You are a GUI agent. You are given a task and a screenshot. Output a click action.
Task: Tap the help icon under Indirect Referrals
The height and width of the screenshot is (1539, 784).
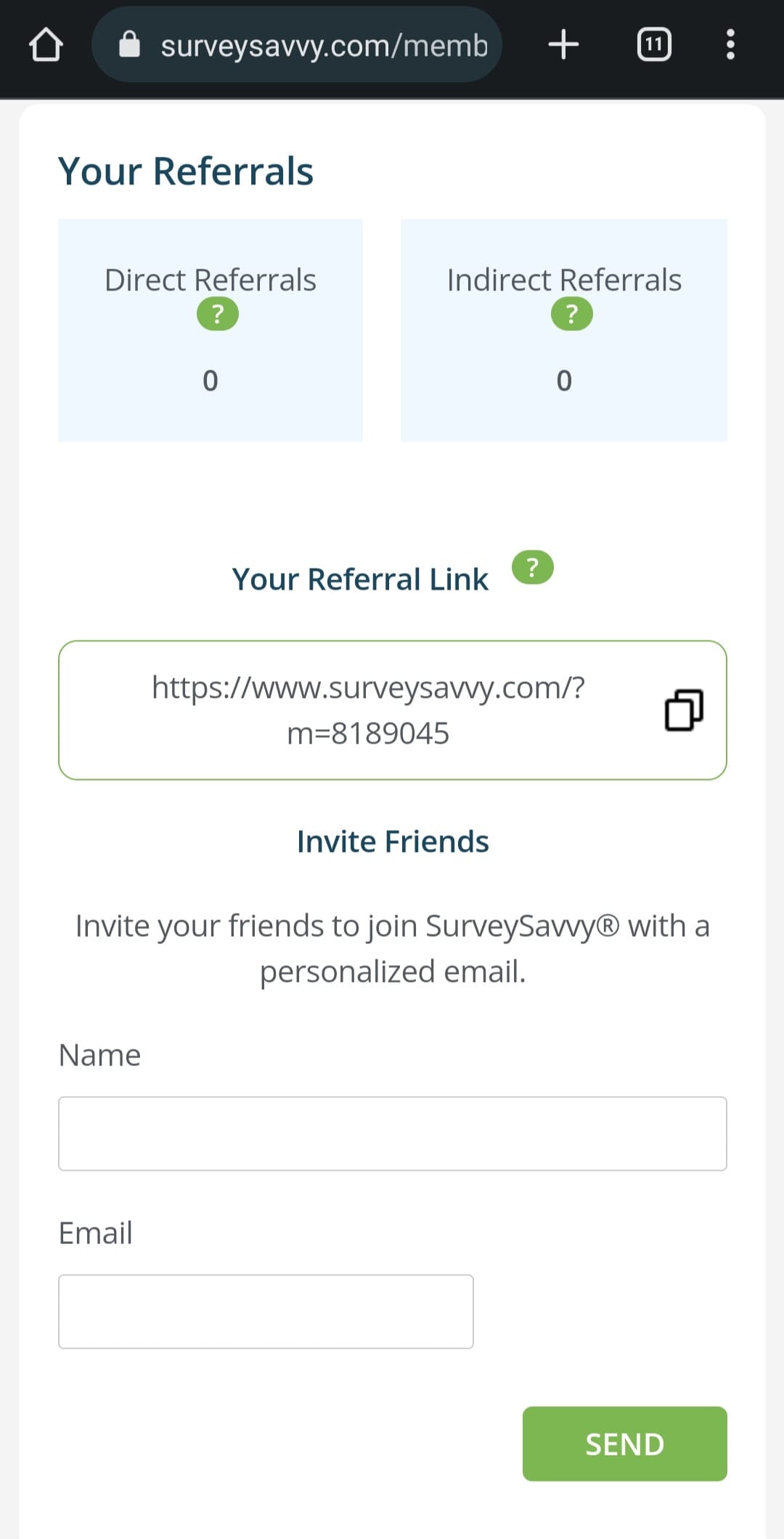(572, 314)
